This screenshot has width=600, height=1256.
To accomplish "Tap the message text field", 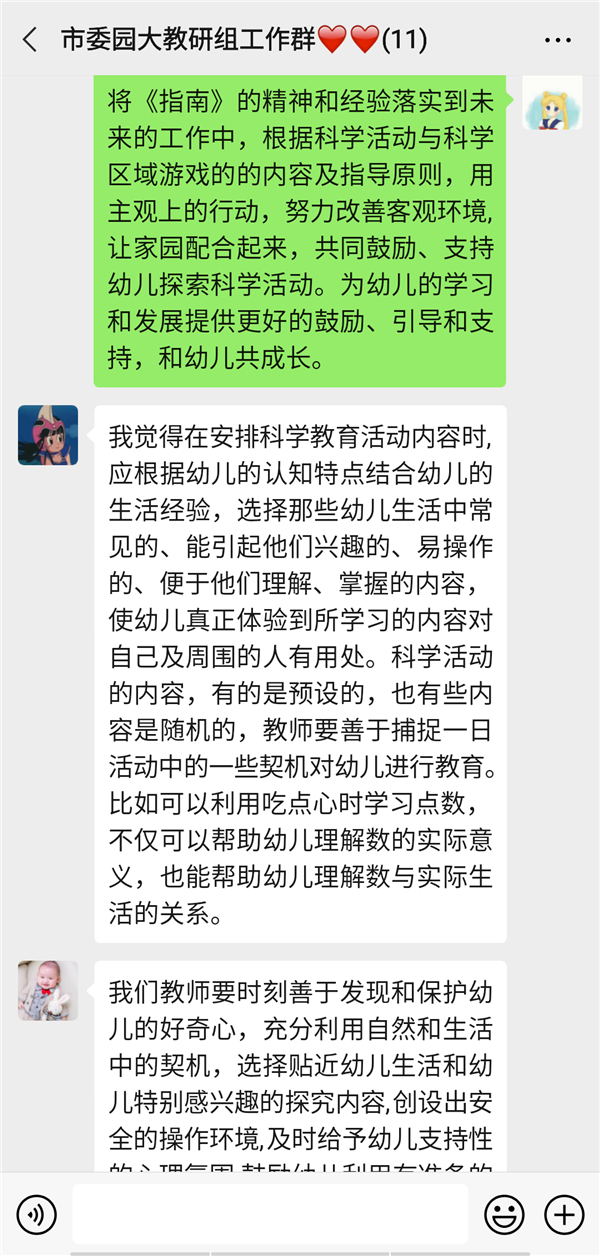I will 270,1214.
